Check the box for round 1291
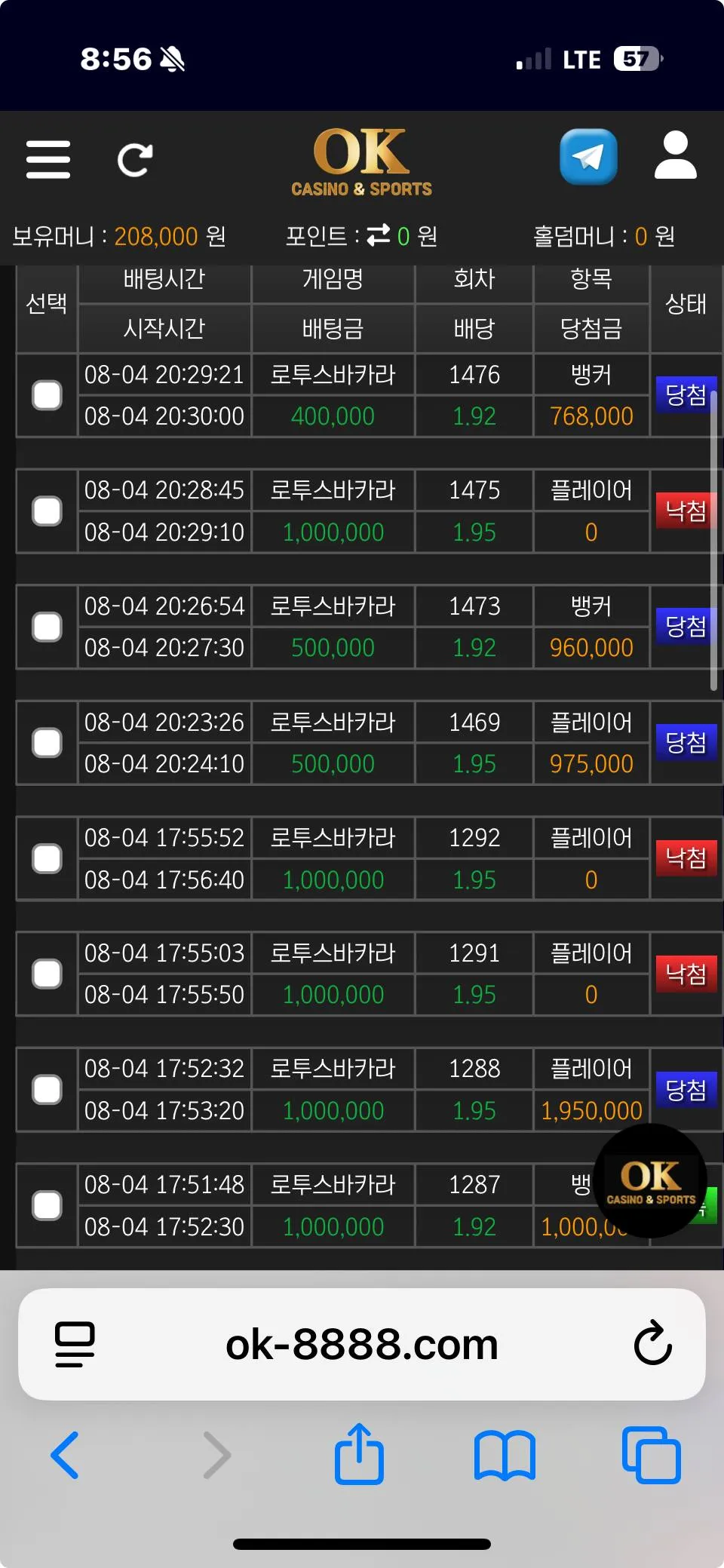724x1568 pixels. (x=47, y=974)
